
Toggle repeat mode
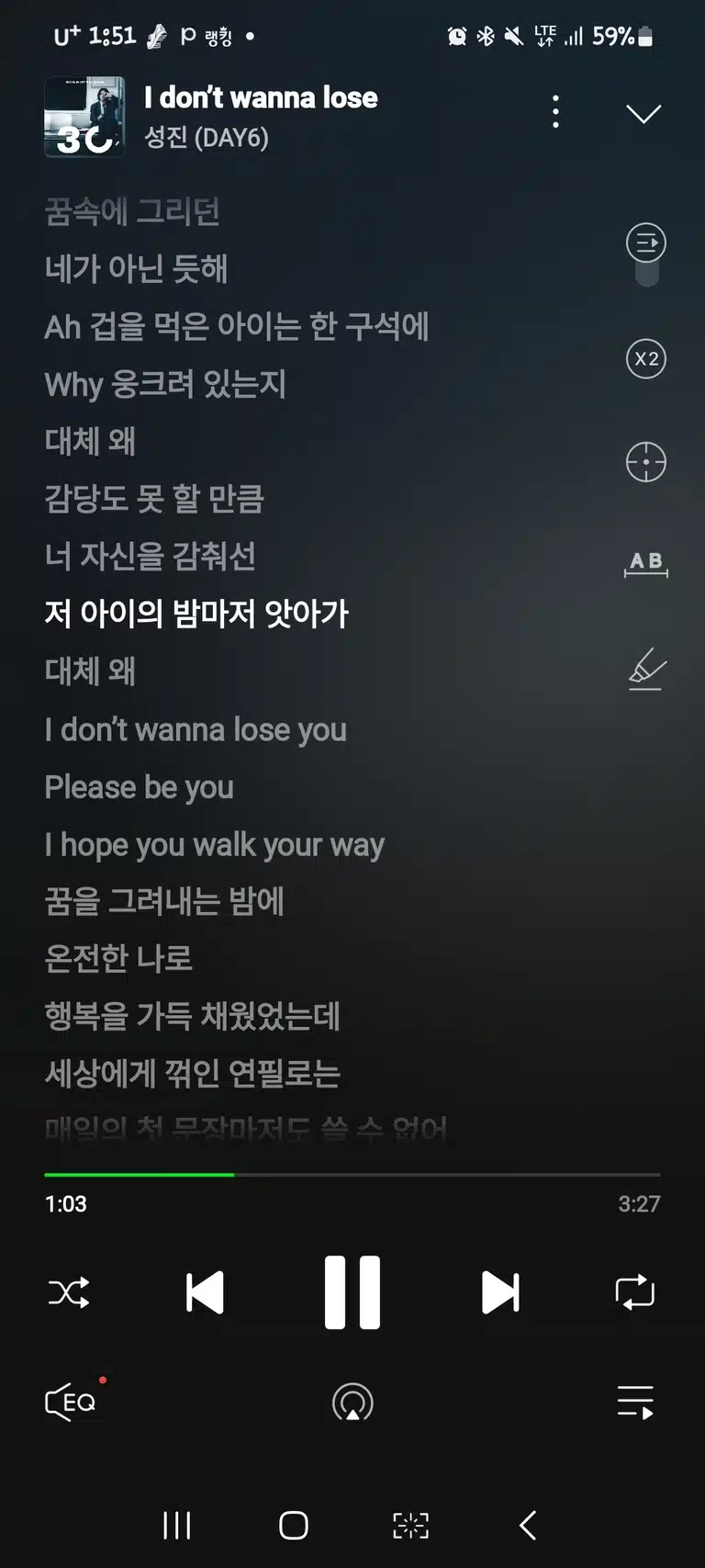click(635, 1292)
